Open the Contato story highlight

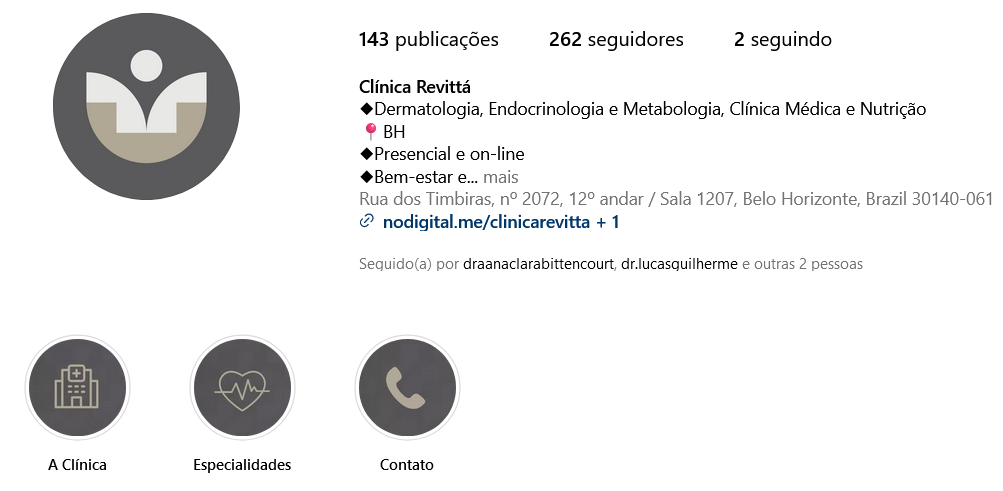[406, 388]
